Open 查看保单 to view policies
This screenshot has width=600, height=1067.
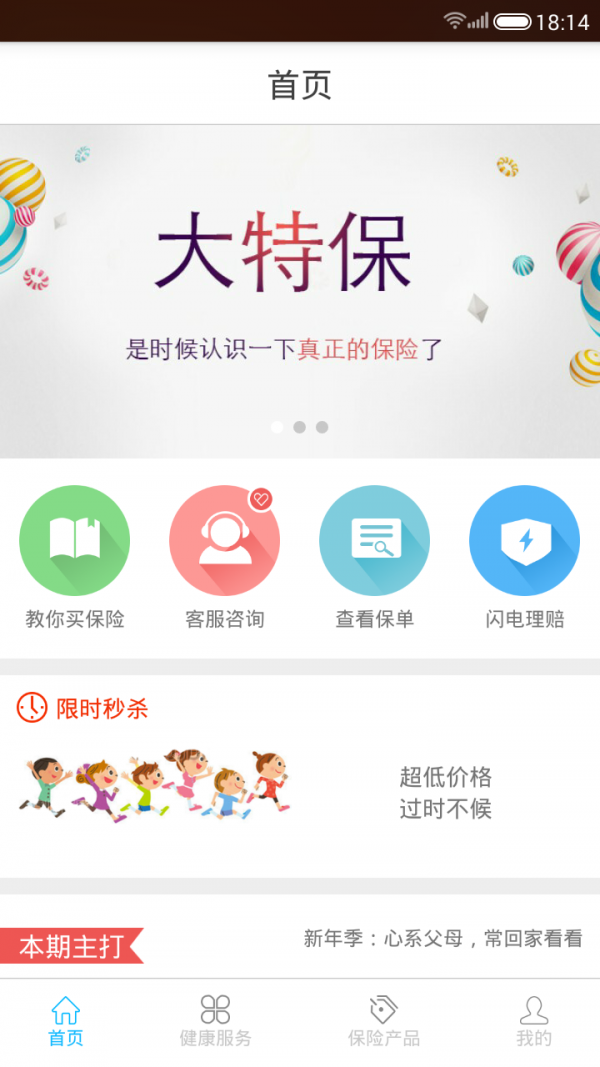click(x=375, y=541)
